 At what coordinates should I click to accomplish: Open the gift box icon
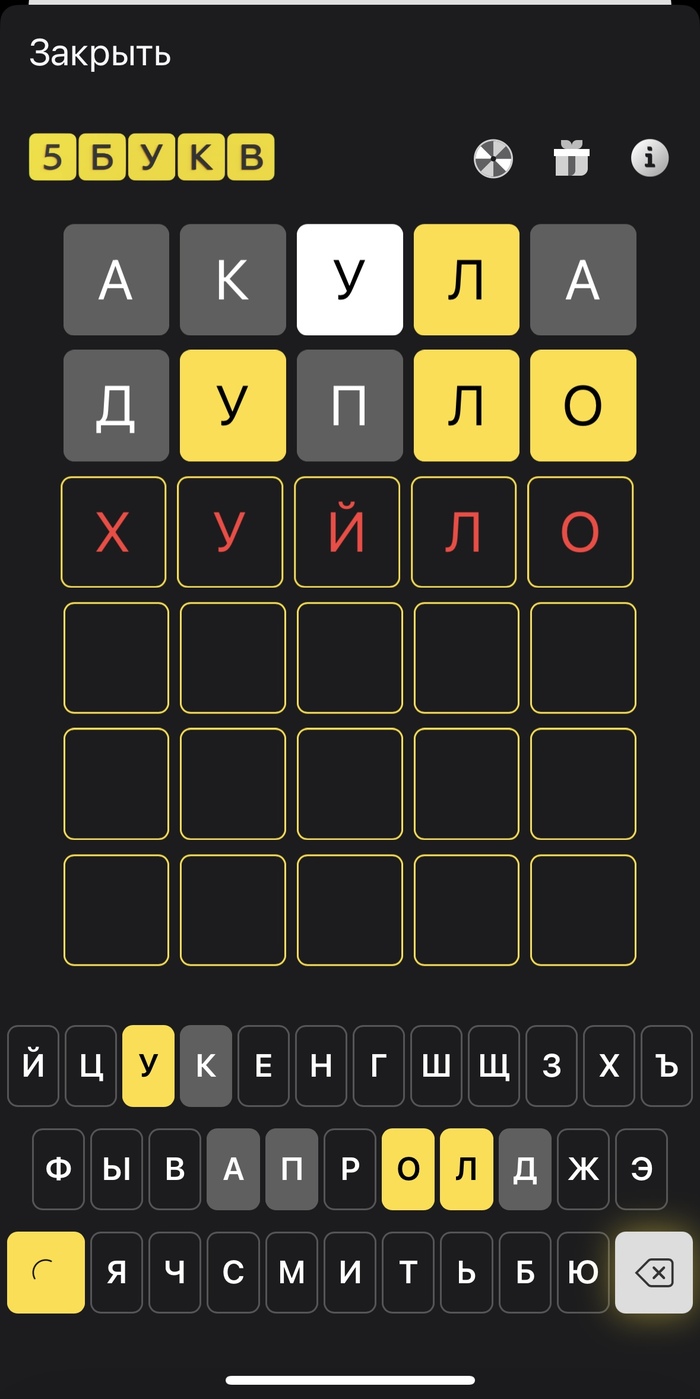click(572, 158)
